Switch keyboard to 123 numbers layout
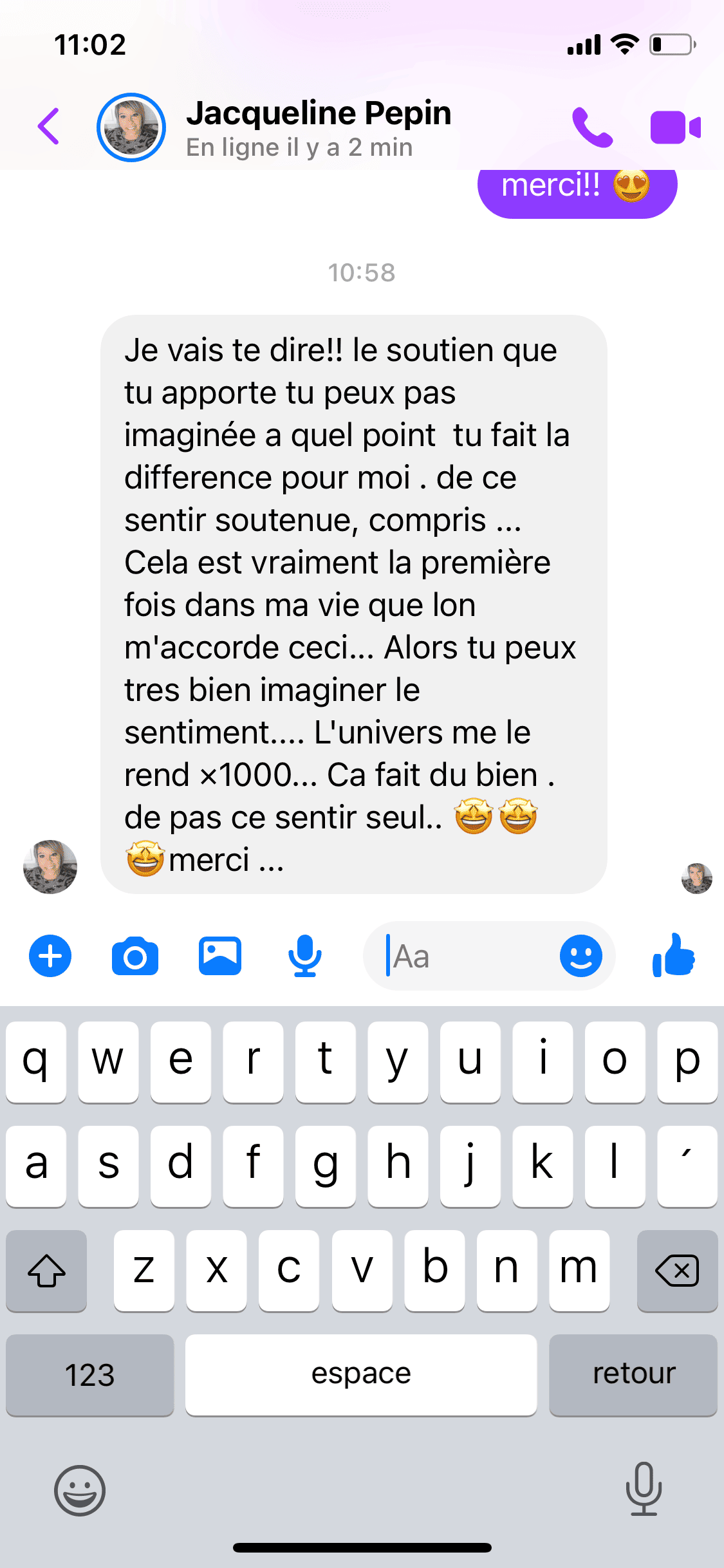This screenshot has width=724, height=1568. point(89,1374)
